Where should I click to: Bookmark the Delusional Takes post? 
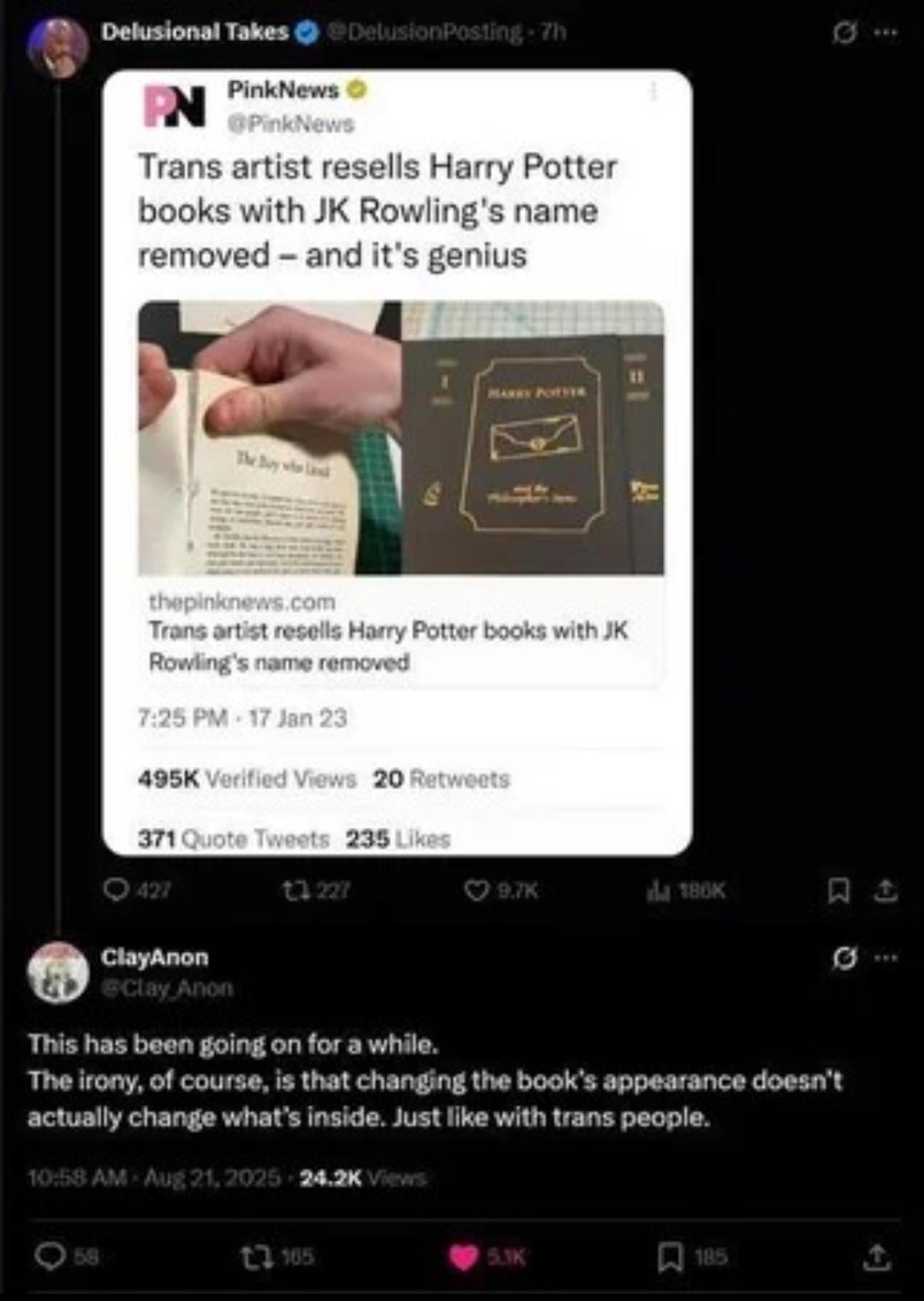(838, 890)
